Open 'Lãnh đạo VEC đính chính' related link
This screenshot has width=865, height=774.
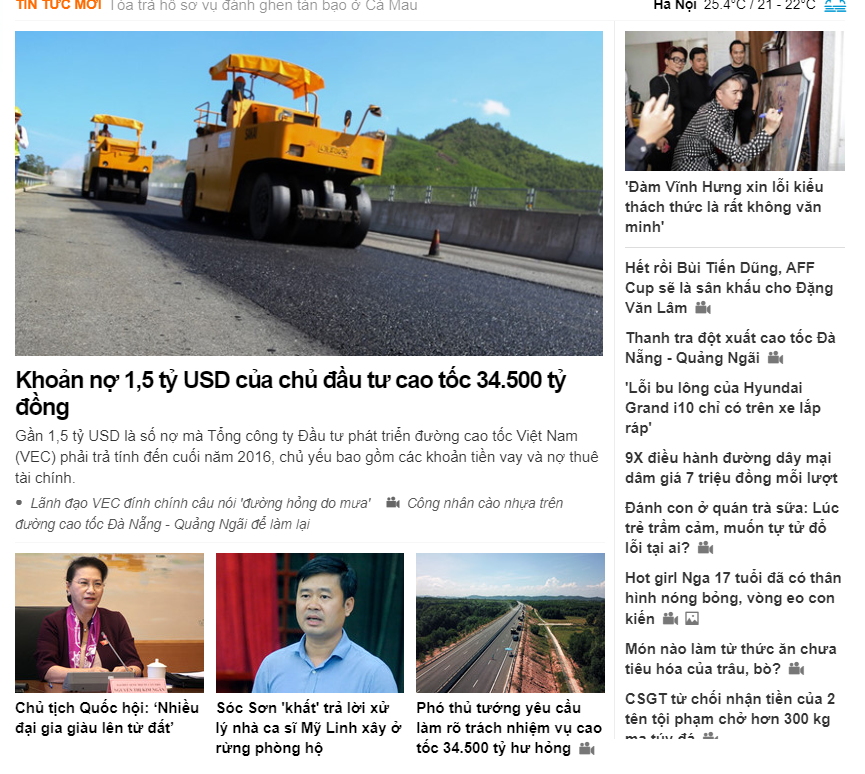[200, 503]
